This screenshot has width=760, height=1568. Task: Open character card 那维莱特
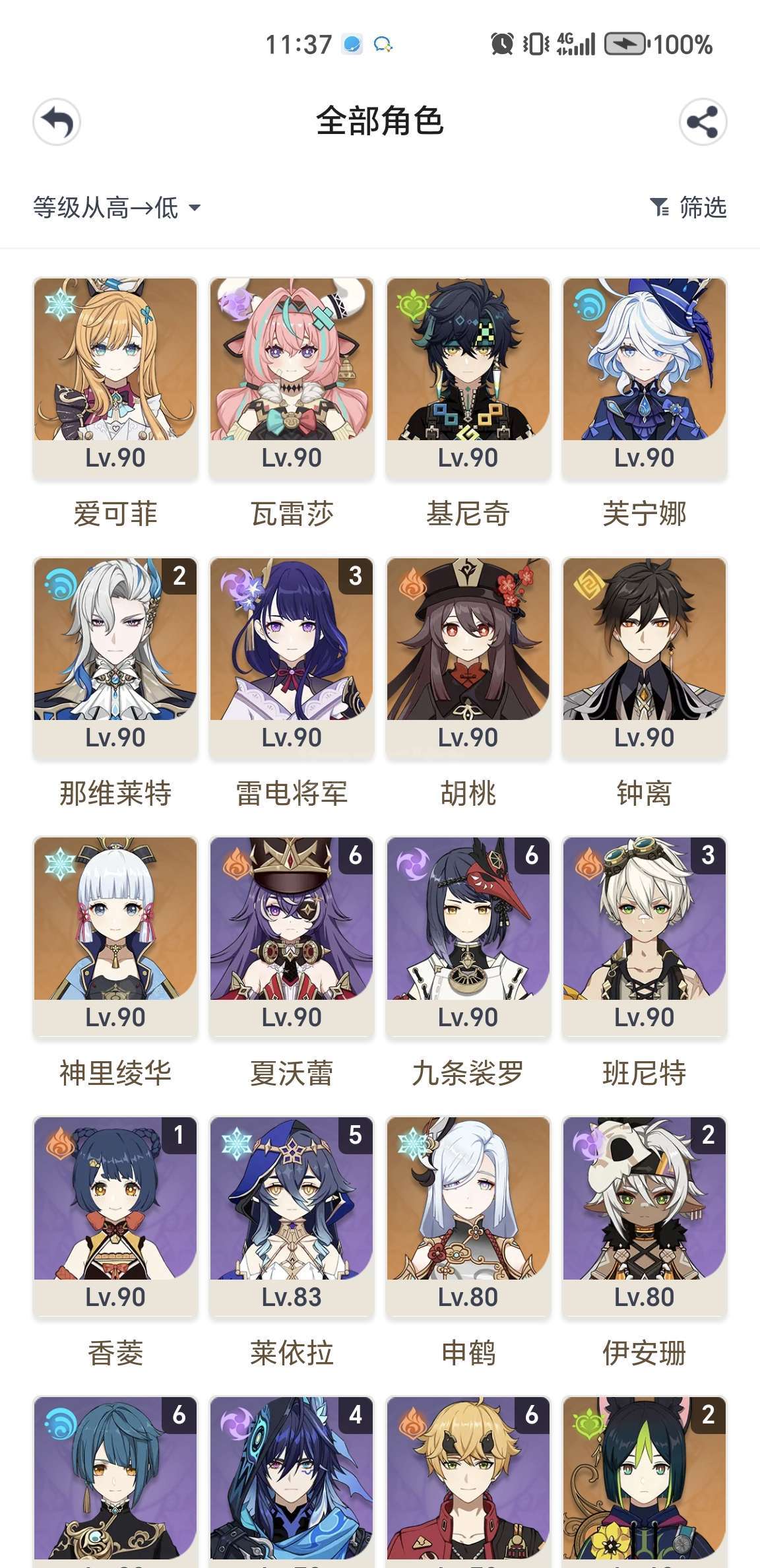(x=115, y=657)
